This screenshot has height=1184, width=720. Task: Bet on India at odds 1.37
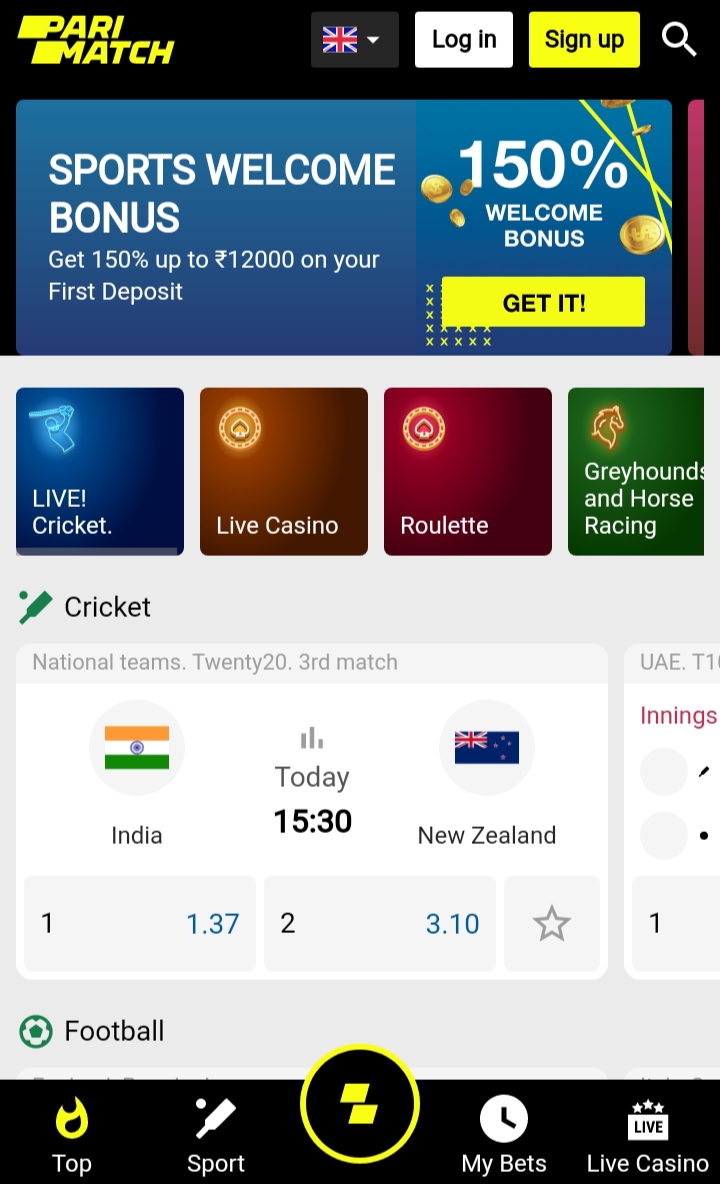[x=140, y=923]
